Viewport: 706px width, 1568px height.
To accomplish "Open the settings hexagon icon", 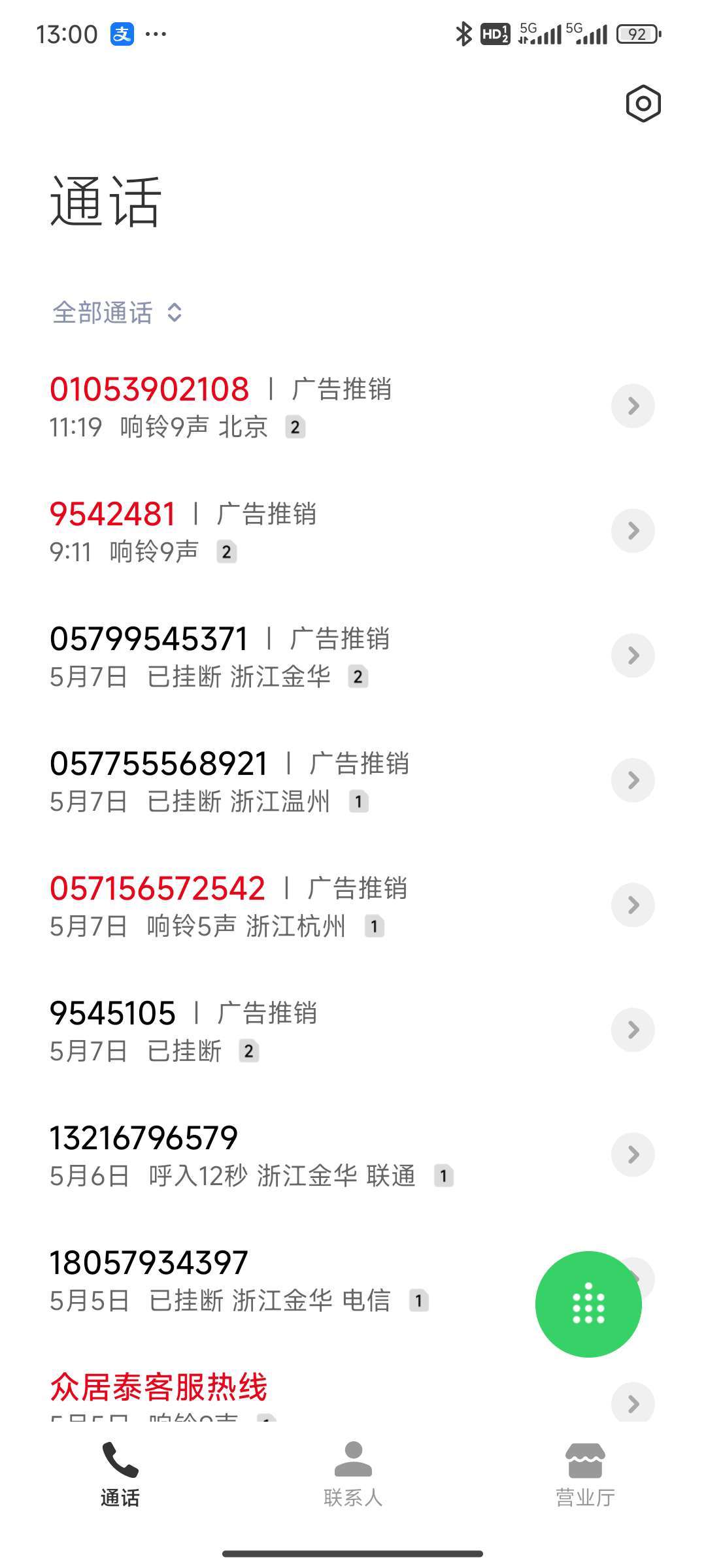I will click(643, 103).
